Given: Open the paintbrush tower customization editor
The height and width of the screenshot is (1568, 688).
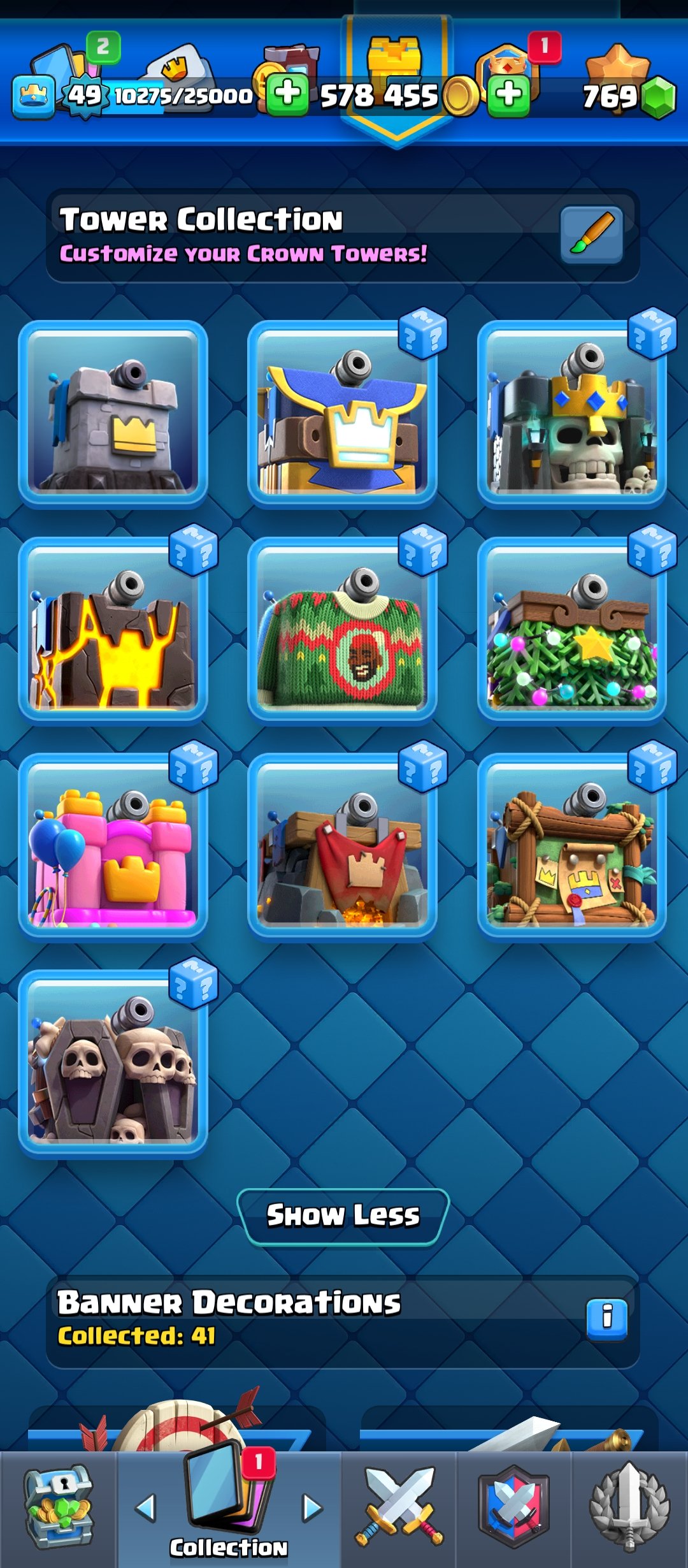Looking at the screenshot, I should (x=591, y=234).
